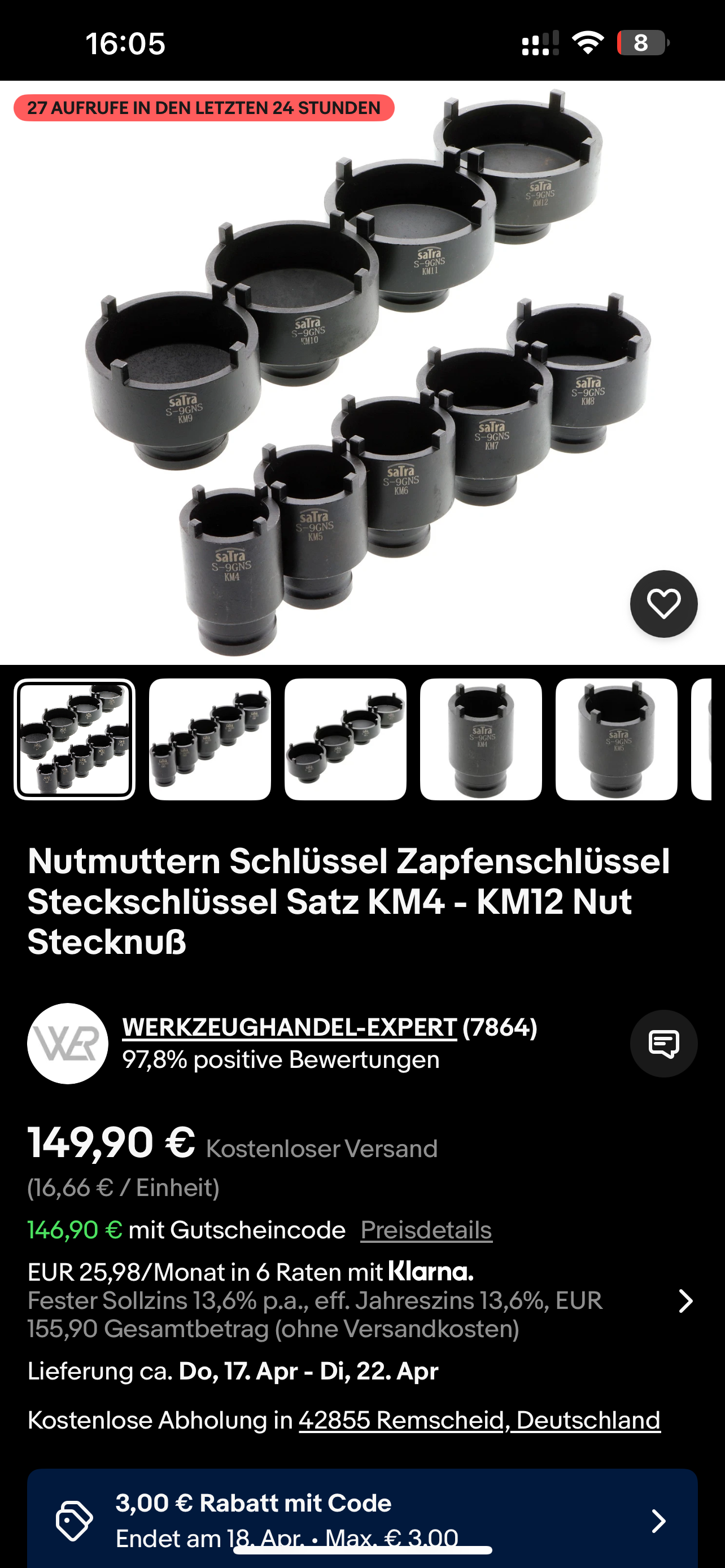View the KM4 socket thumbnail
Screen dimensions: 725x1568
[x=481, y=739]
